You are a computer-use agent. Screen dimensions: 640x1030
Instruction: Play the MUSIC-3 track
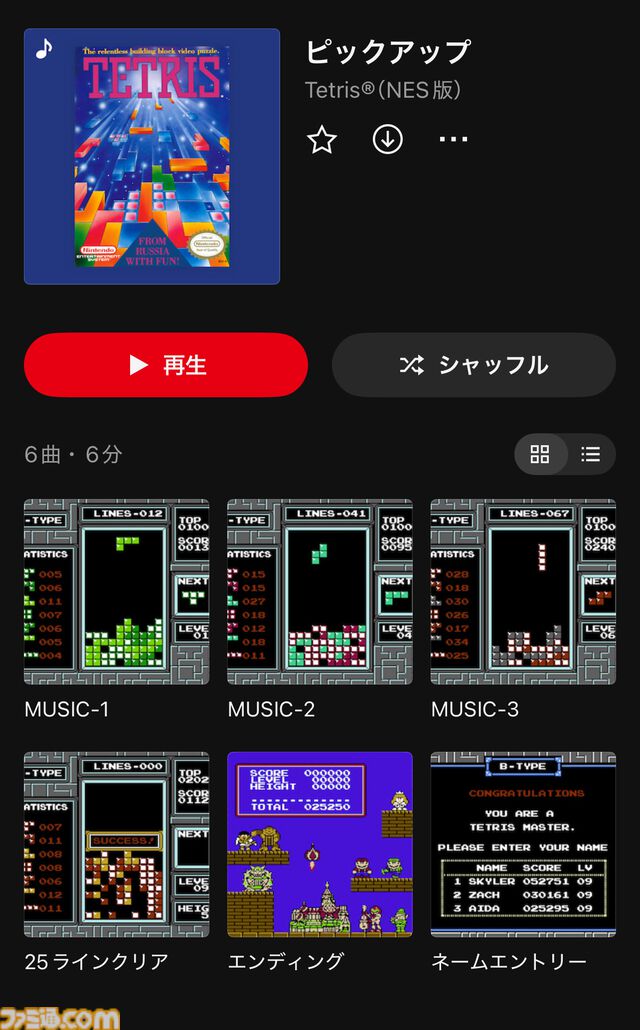[x=523, y=592]
